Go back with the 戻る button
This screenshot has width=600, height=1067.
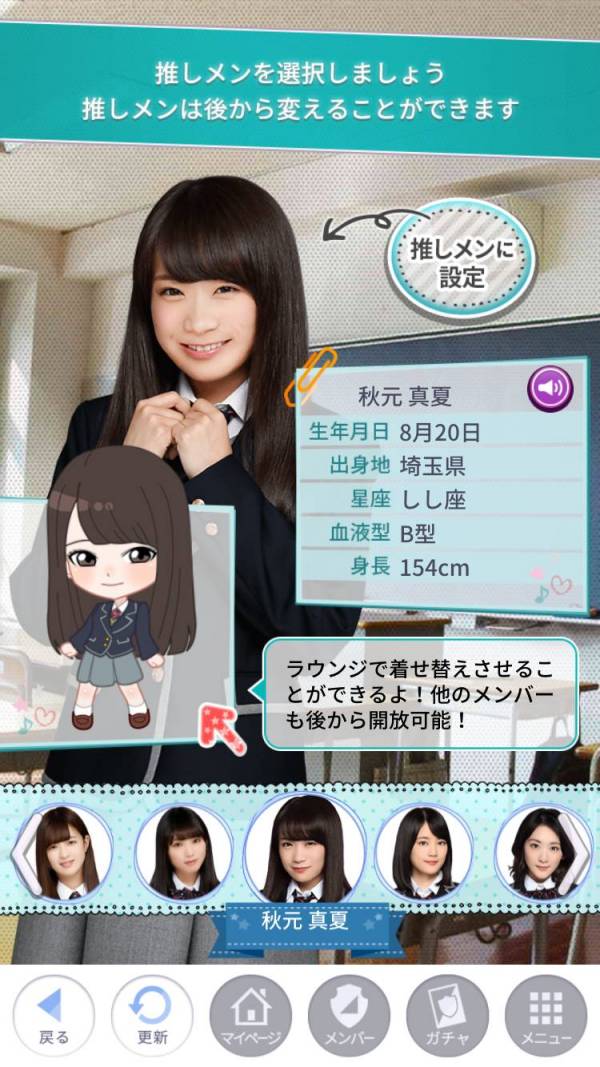(x=54, y=1016)
